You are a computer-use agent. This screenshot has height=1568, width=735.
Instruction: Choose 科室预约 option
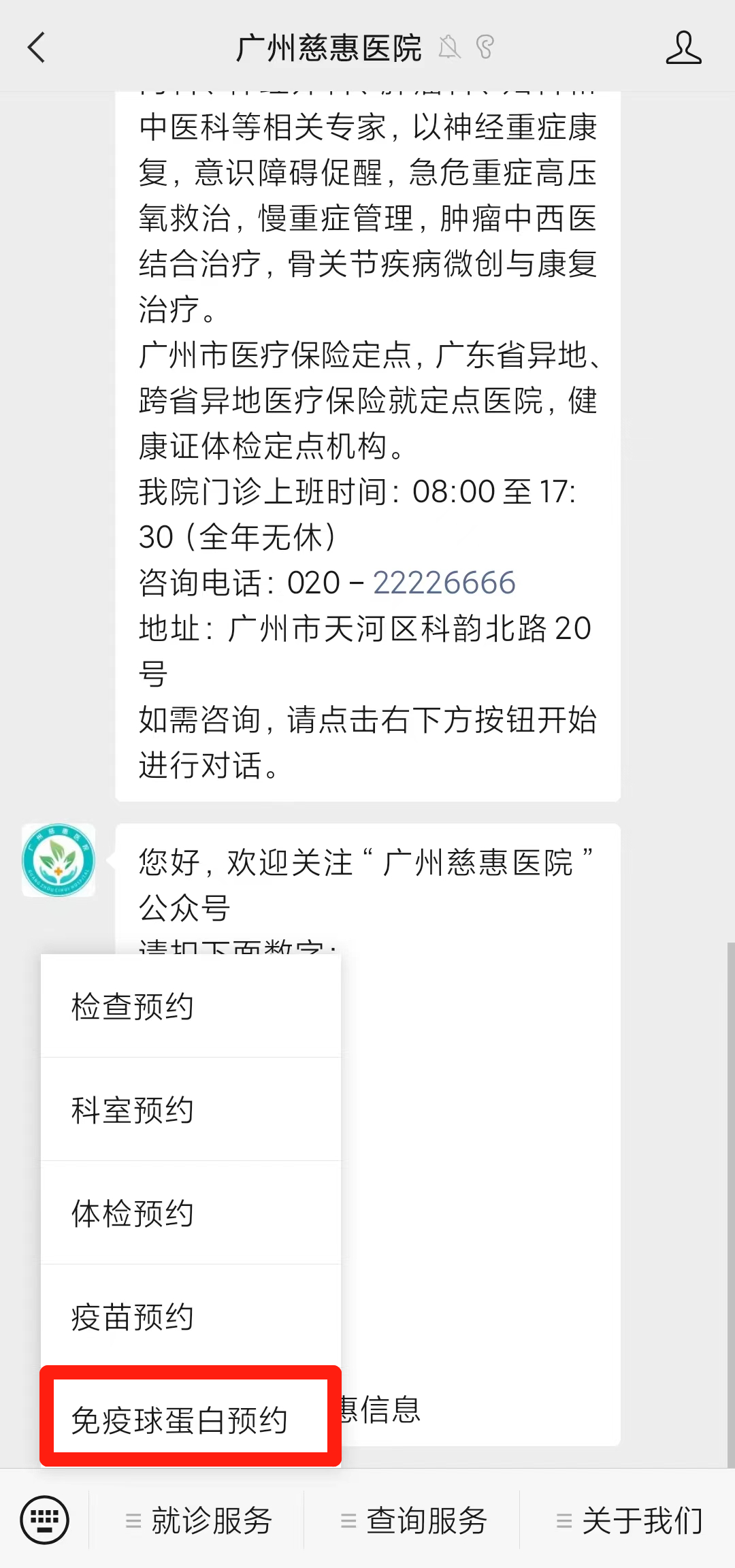click(191, 1109)
